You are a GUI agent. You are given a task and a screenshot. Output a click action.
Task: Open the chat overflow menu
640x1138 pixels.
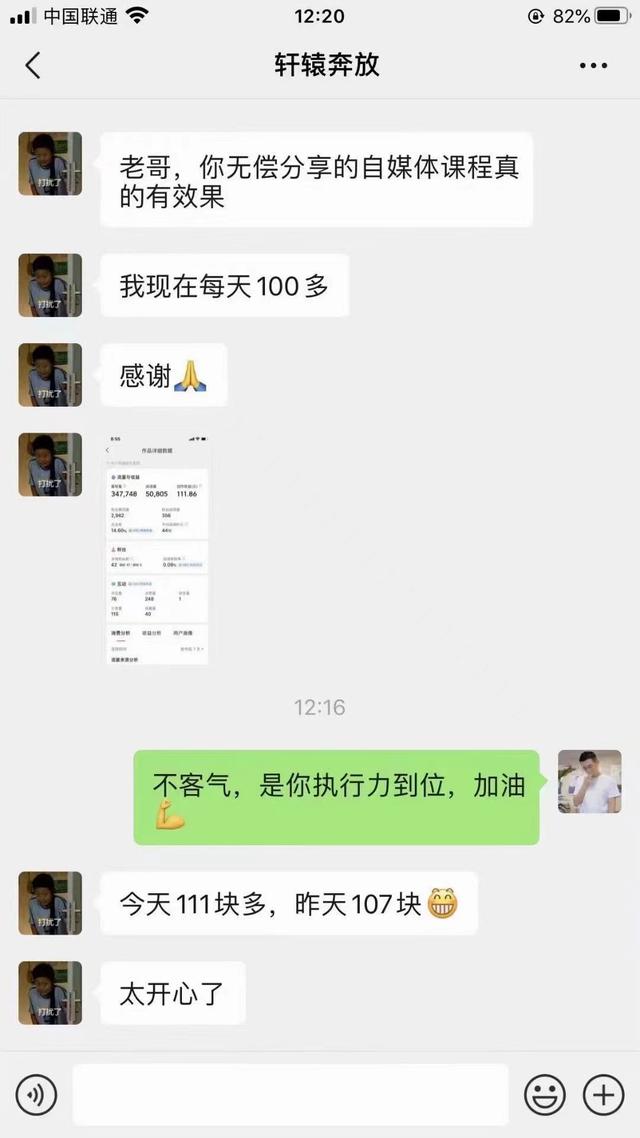click(x=594, y=66)
